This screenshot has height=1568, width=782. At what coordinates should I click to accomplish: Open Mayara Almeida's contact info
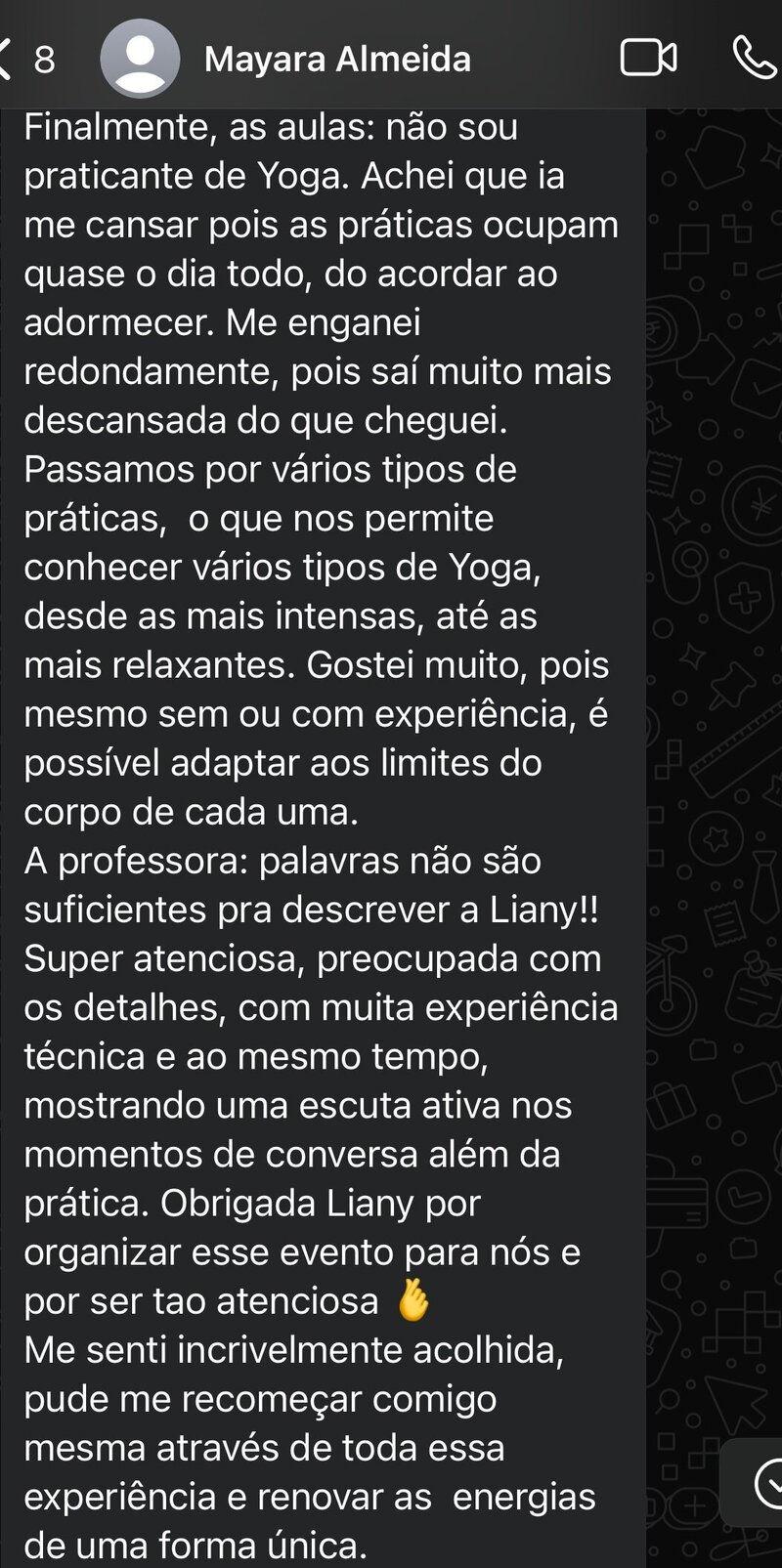pyautogui.click(x=337, y=59)
